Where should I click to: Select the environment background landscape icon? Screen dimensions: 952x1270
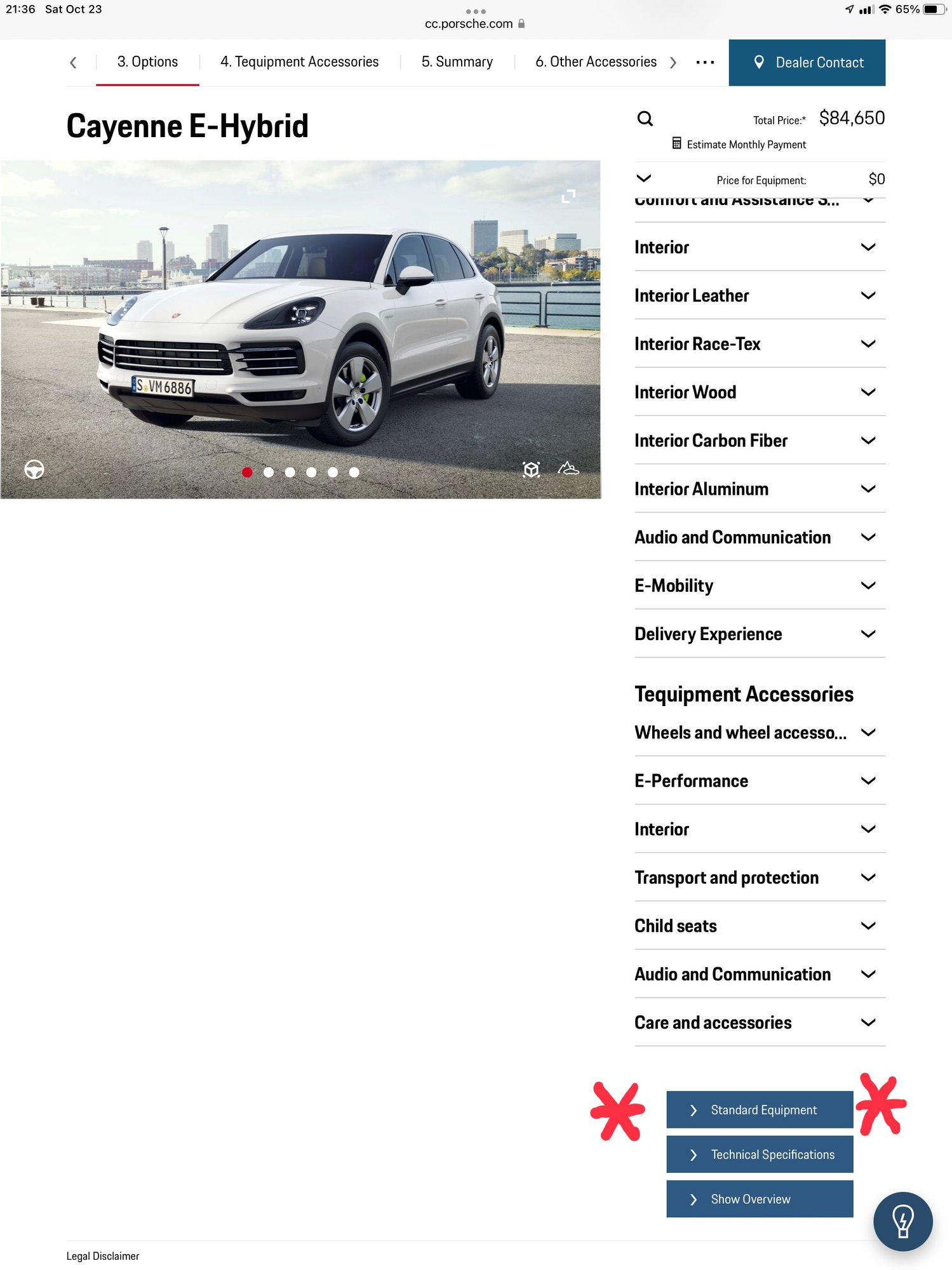click(x=568, y=470)
